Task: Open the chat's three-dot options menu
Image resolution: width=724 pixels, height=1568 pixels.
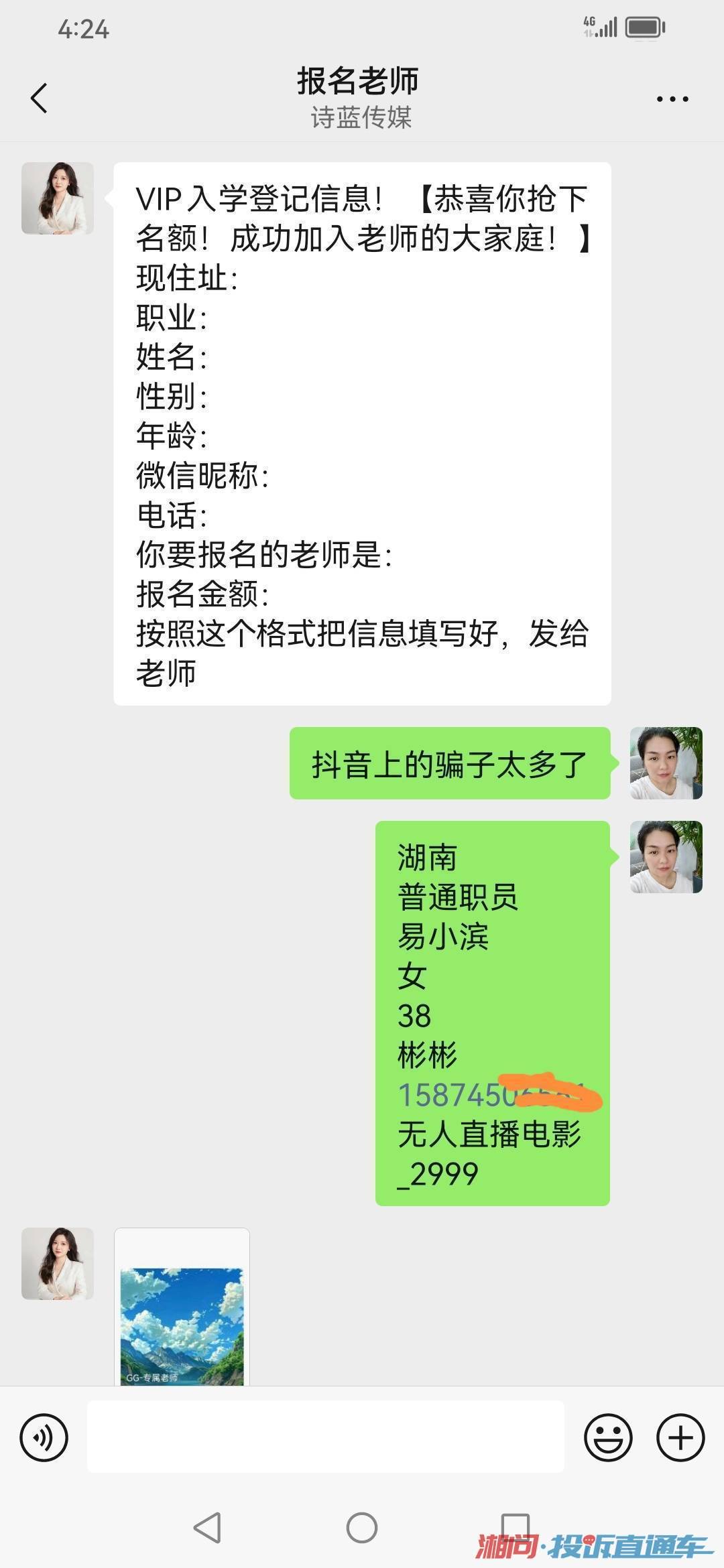Action: coord(672,99)
